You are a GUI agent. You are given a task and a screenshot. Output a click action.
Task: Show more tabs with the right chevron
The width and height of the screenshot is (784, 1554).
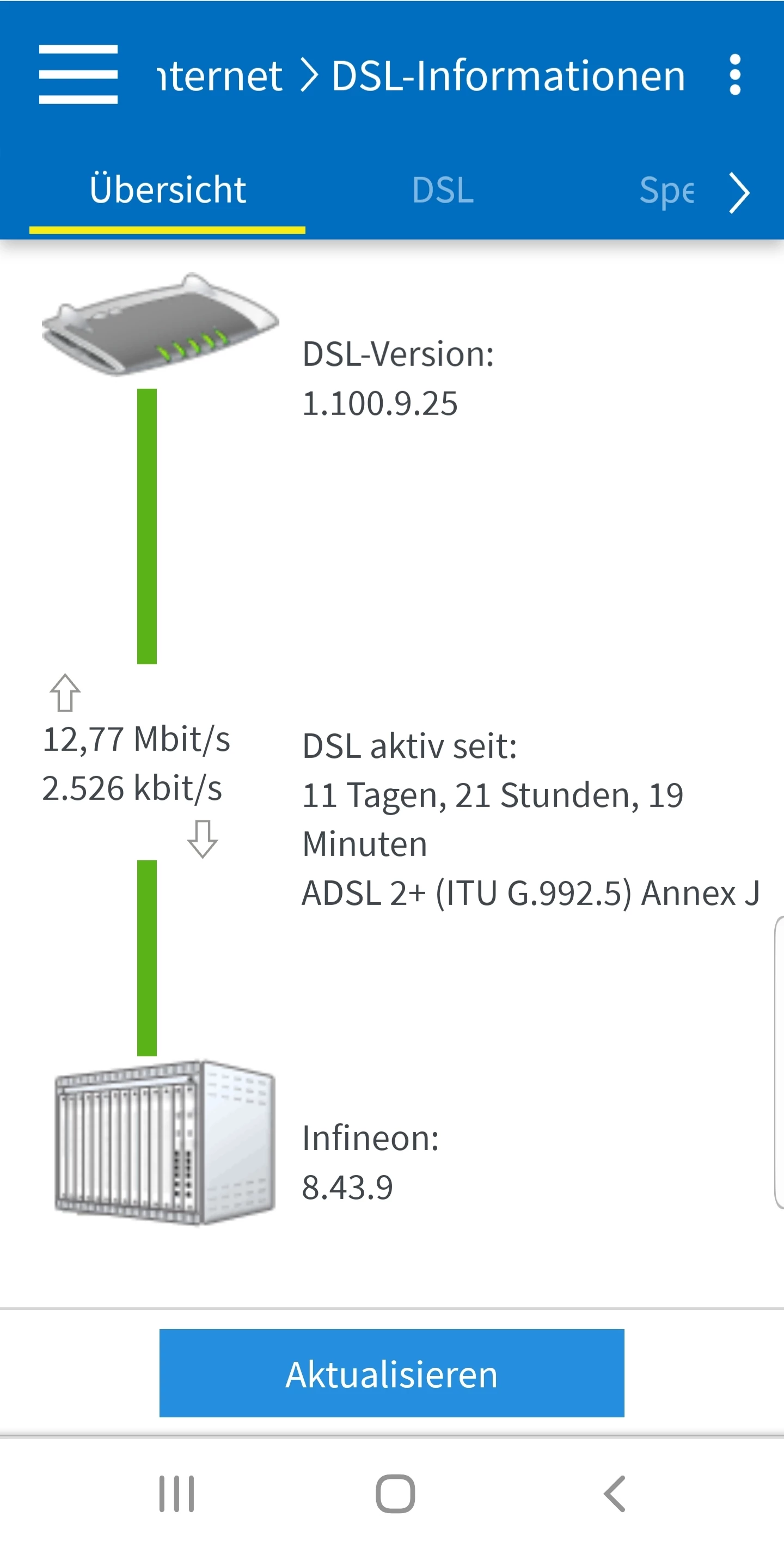(739, 193)
